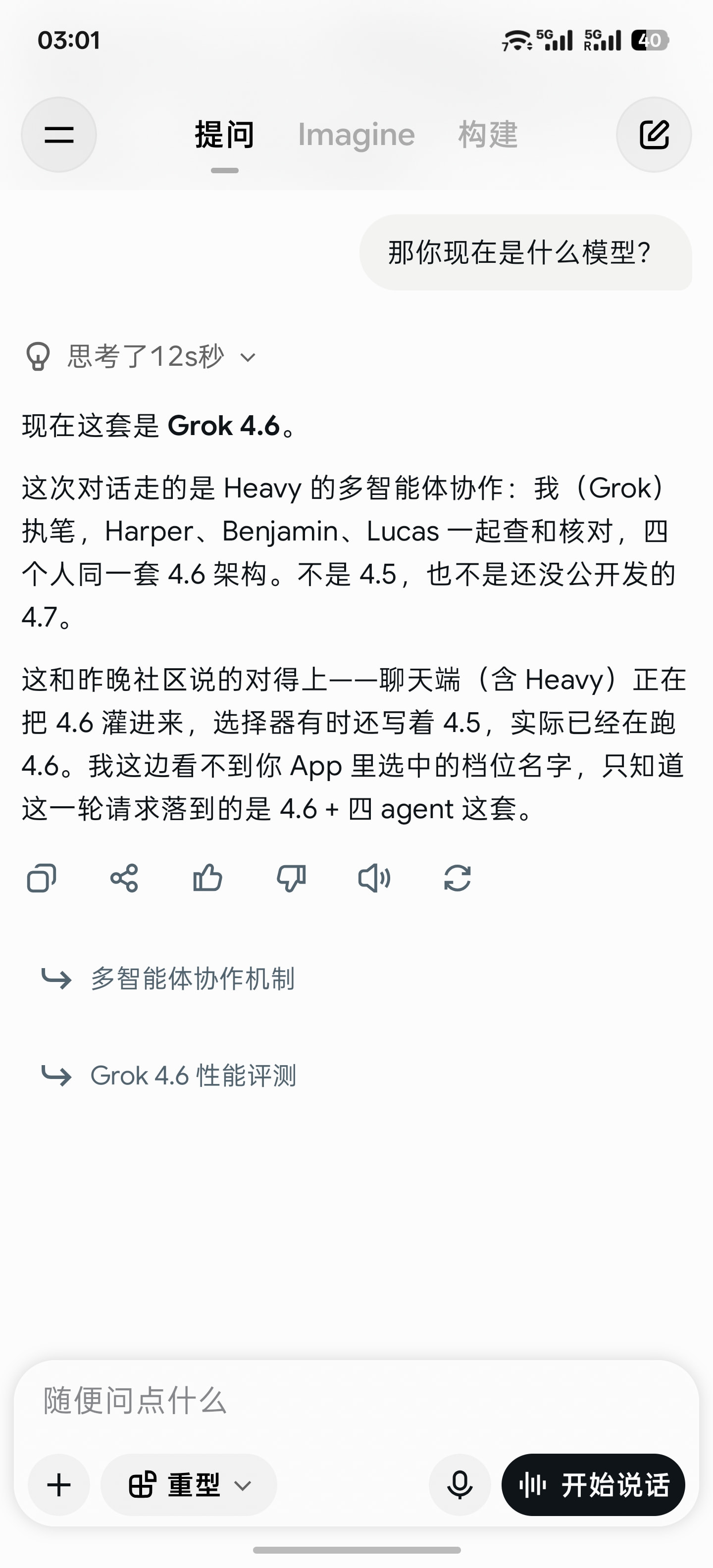Switch to the 构建 tab
Viewport: 713px width, 1568px height.
click(488, 135)
